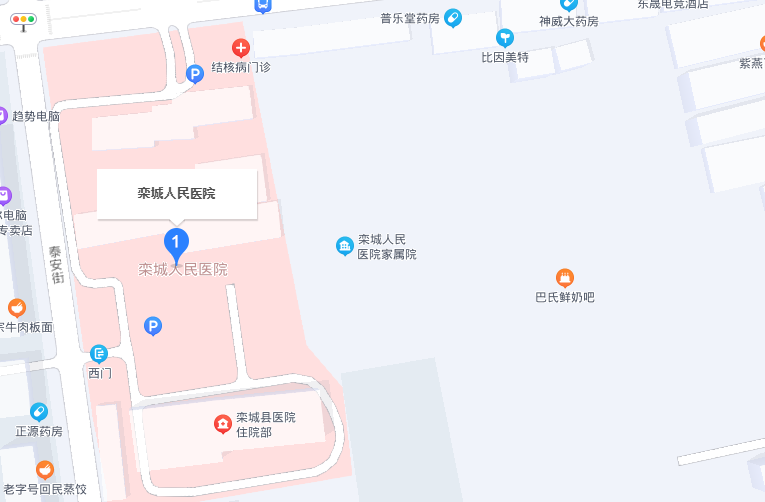The width and height of the screenshot is (765, 502).
Task: Tap the 老字号回民蒸饺 restaurant marker
Action: point(44,470)
